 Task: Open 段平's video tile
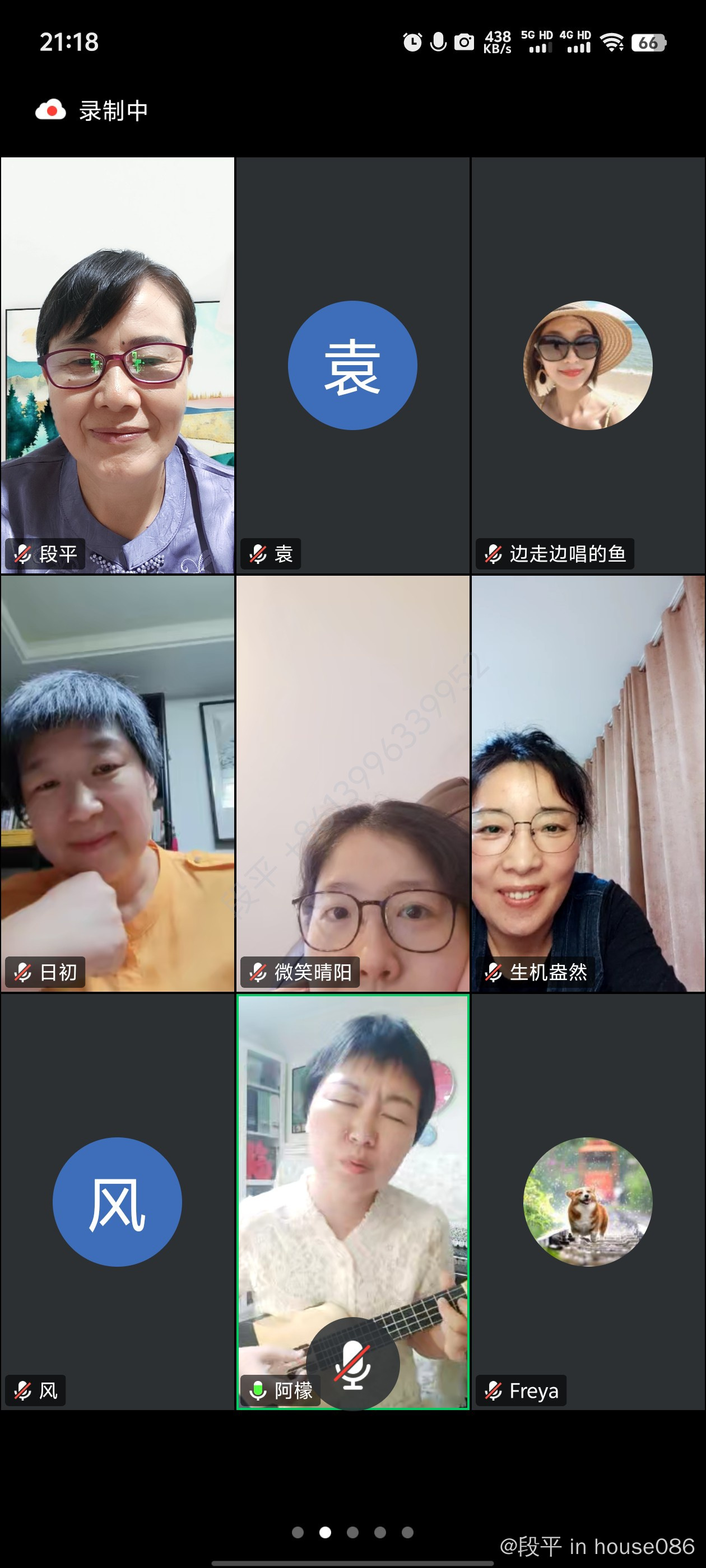tap(118, 365)
